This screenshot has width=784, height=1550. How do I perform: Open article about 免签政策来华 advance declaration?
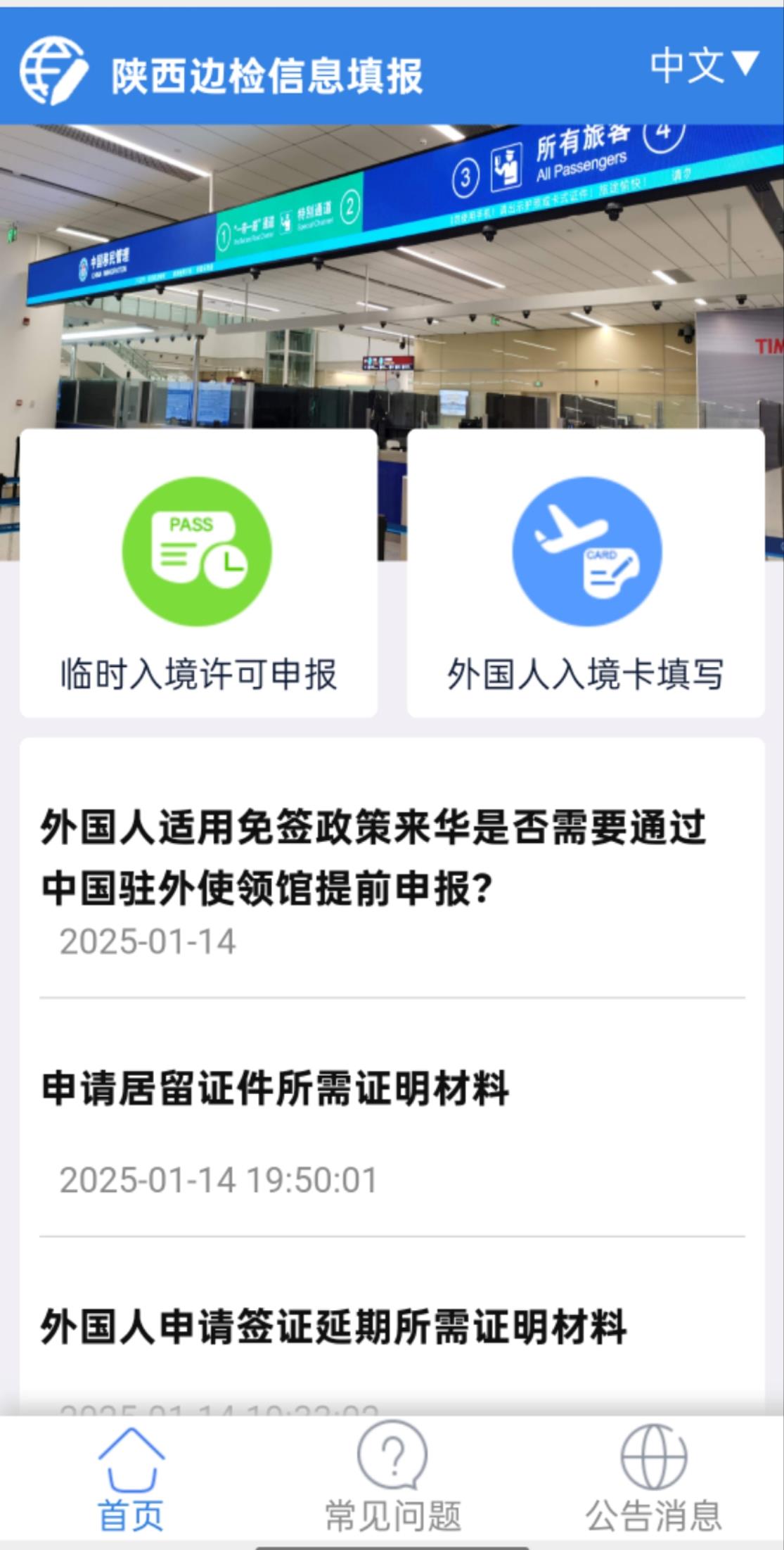click(373, 857)
